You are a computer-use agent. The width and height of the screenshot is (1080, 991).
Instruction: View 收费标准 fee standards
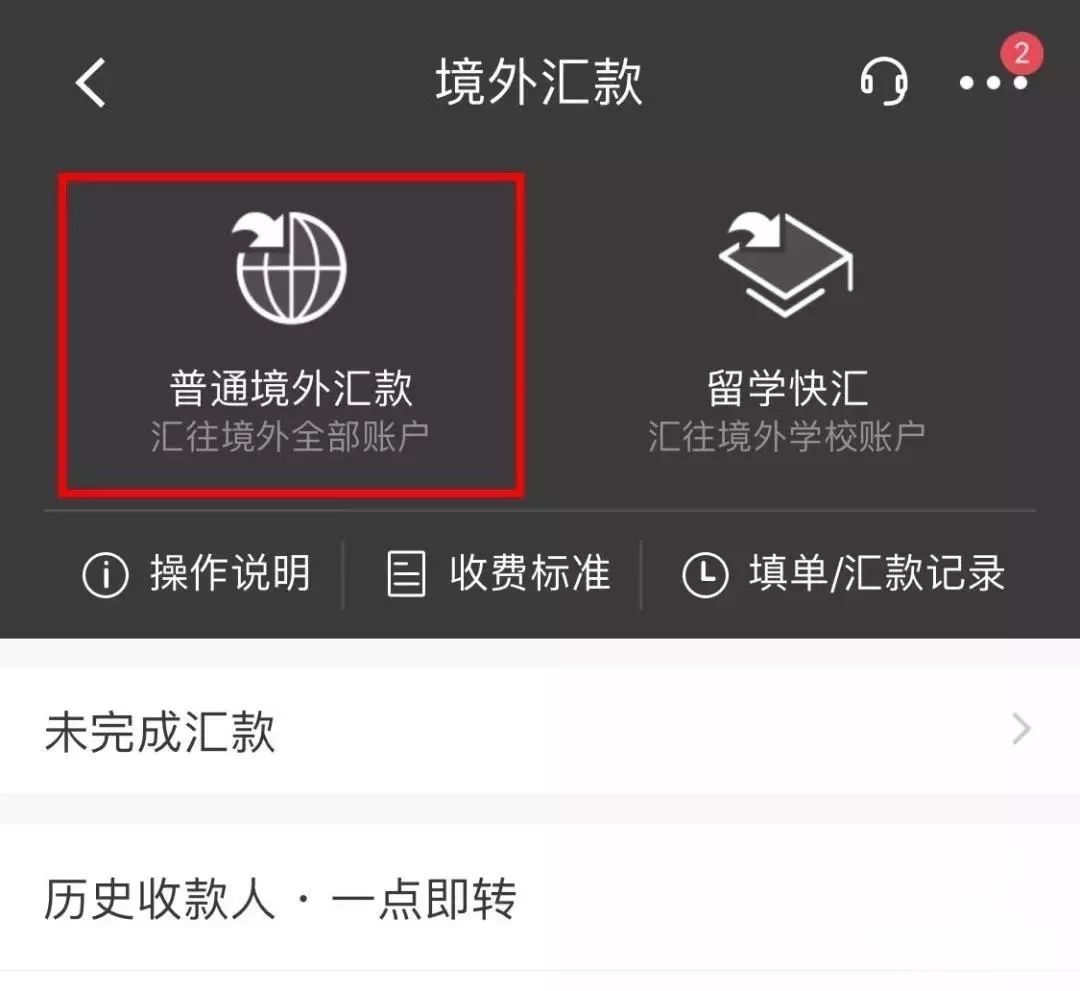click(498, 574)
